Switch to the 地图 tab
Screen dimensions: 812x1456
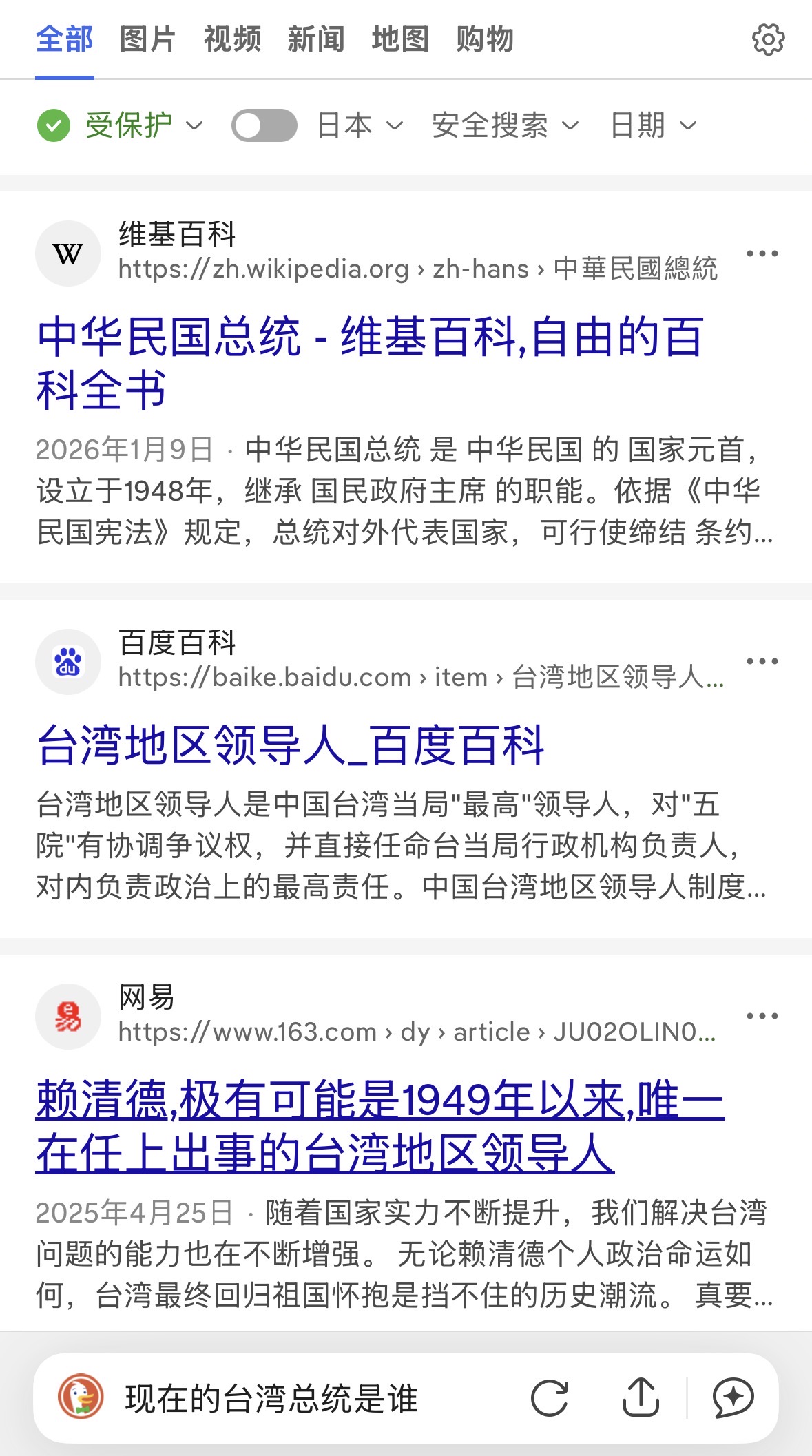point(400,39)
